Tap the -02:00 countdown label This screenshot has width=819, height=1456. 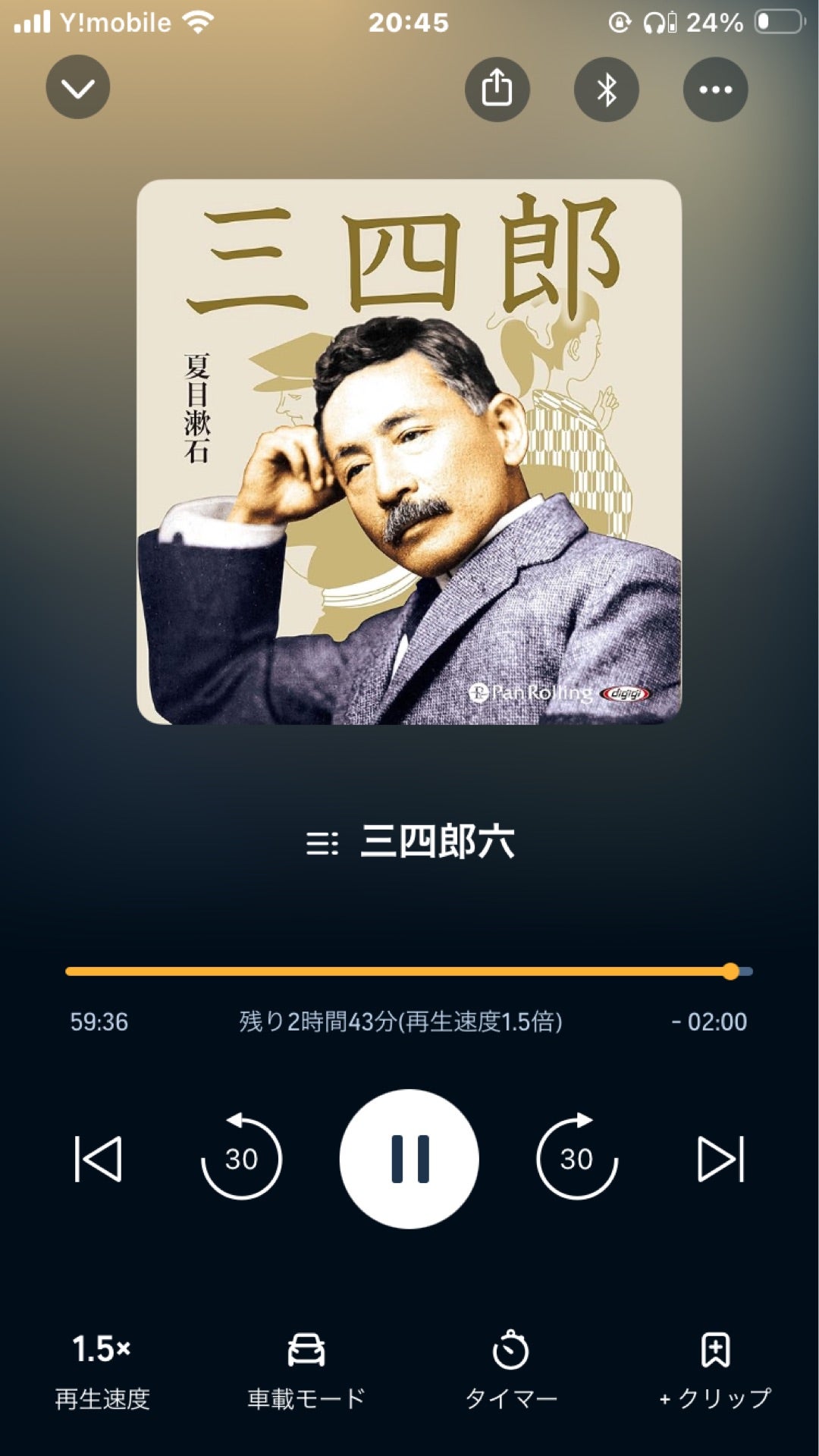(x=705, y=1021)
